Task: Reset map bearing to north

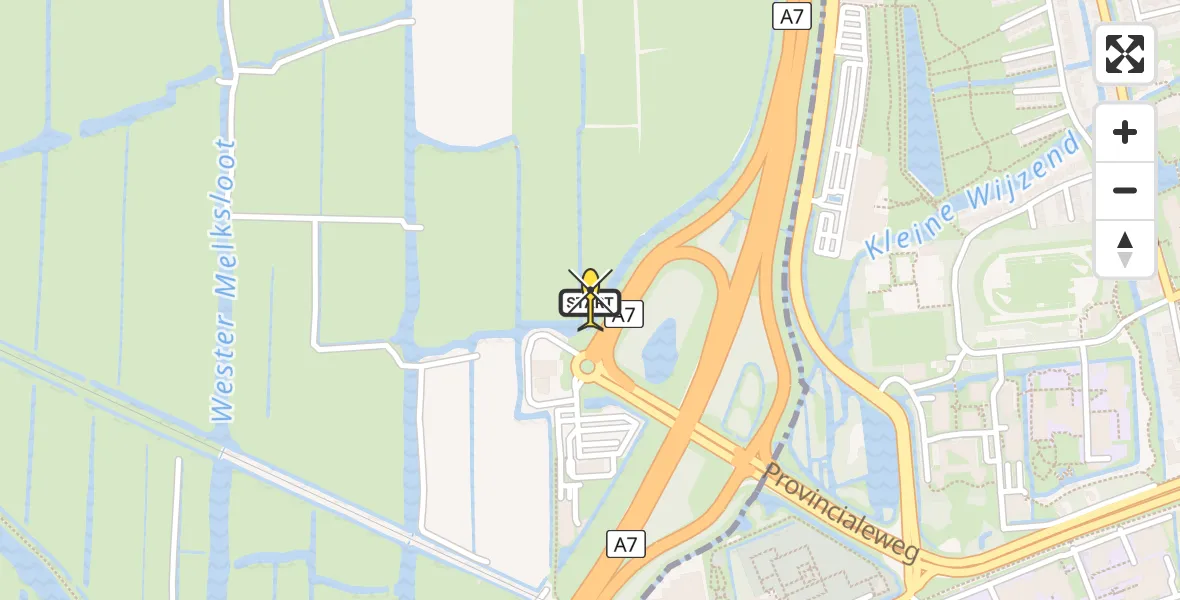Action: pyautogui.click(x=1124, y=249)
